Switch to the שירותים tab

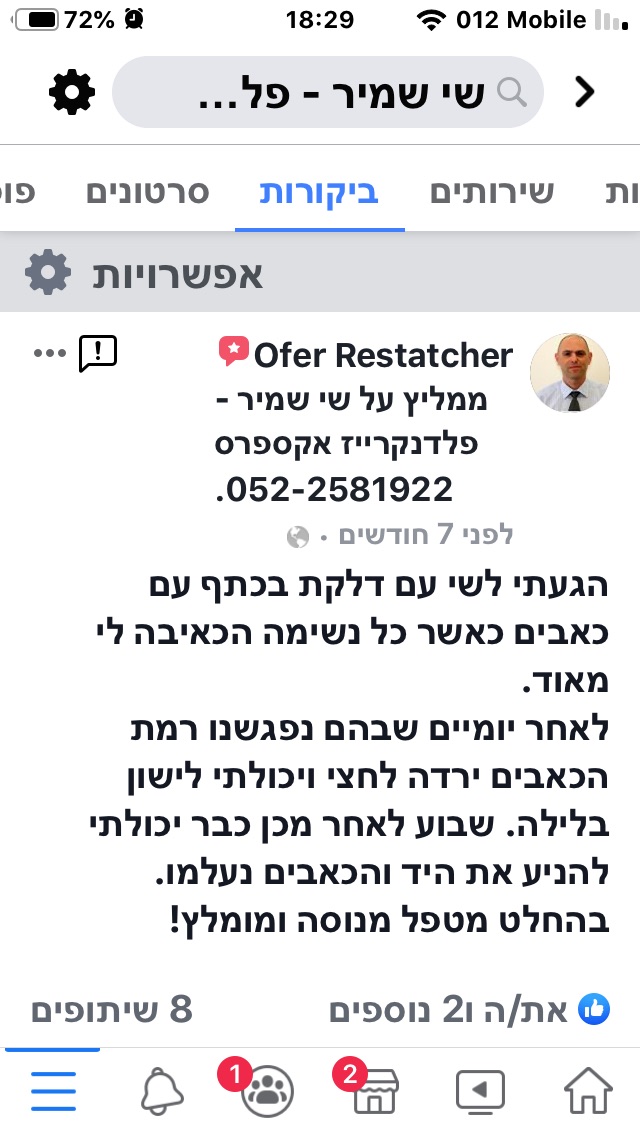click(x=492, y=192)
